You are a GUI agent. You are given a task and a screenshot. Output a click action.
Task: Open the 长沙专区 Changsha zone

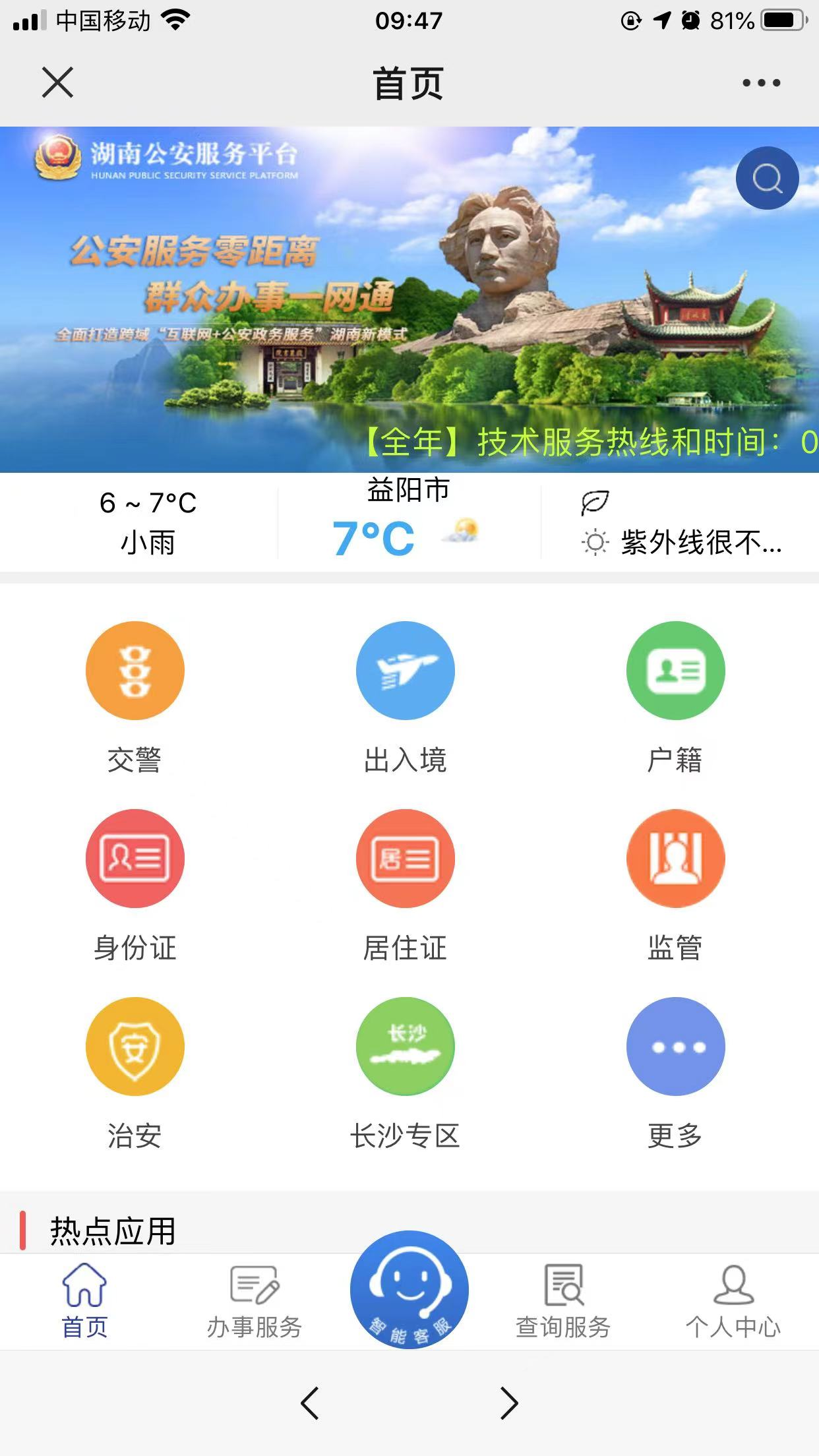pyautogui.click(x=405, y=1046)
